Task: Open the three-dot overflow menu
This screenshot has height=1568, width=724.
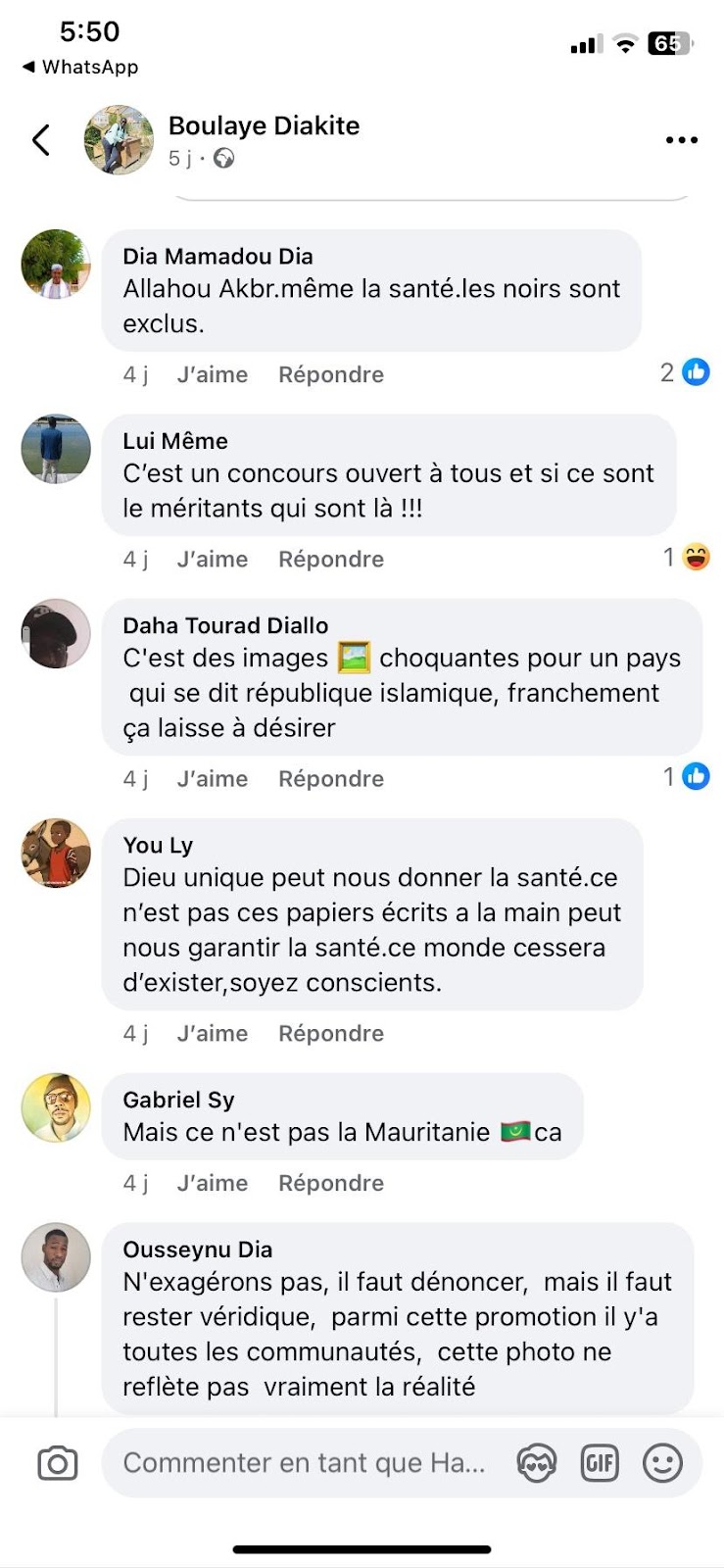Action: pyautogui.click(x=682, y=140)
